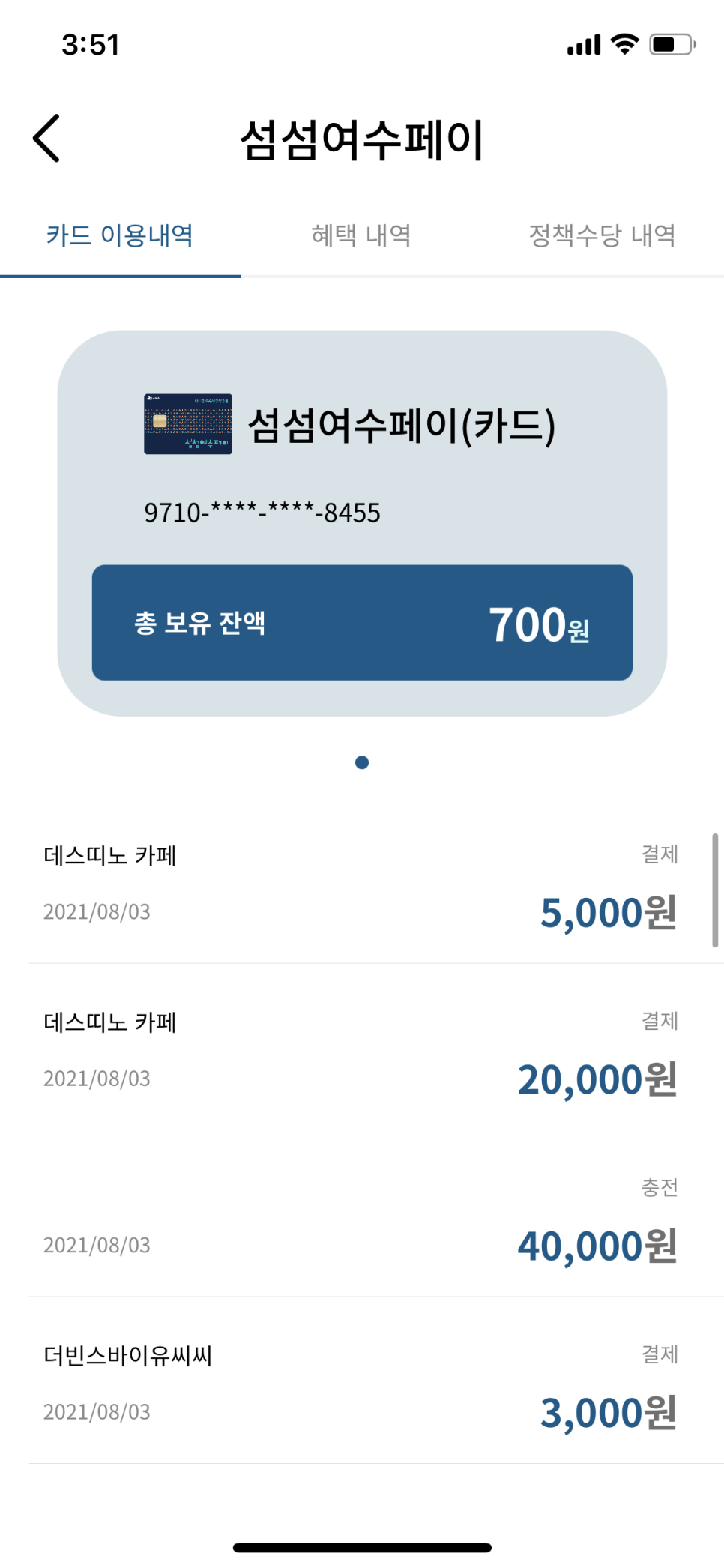The height and width of the screenshot is (1568, 724).
Task: Switch to the 정책수당 내역 tab
Action: (602, 235)
